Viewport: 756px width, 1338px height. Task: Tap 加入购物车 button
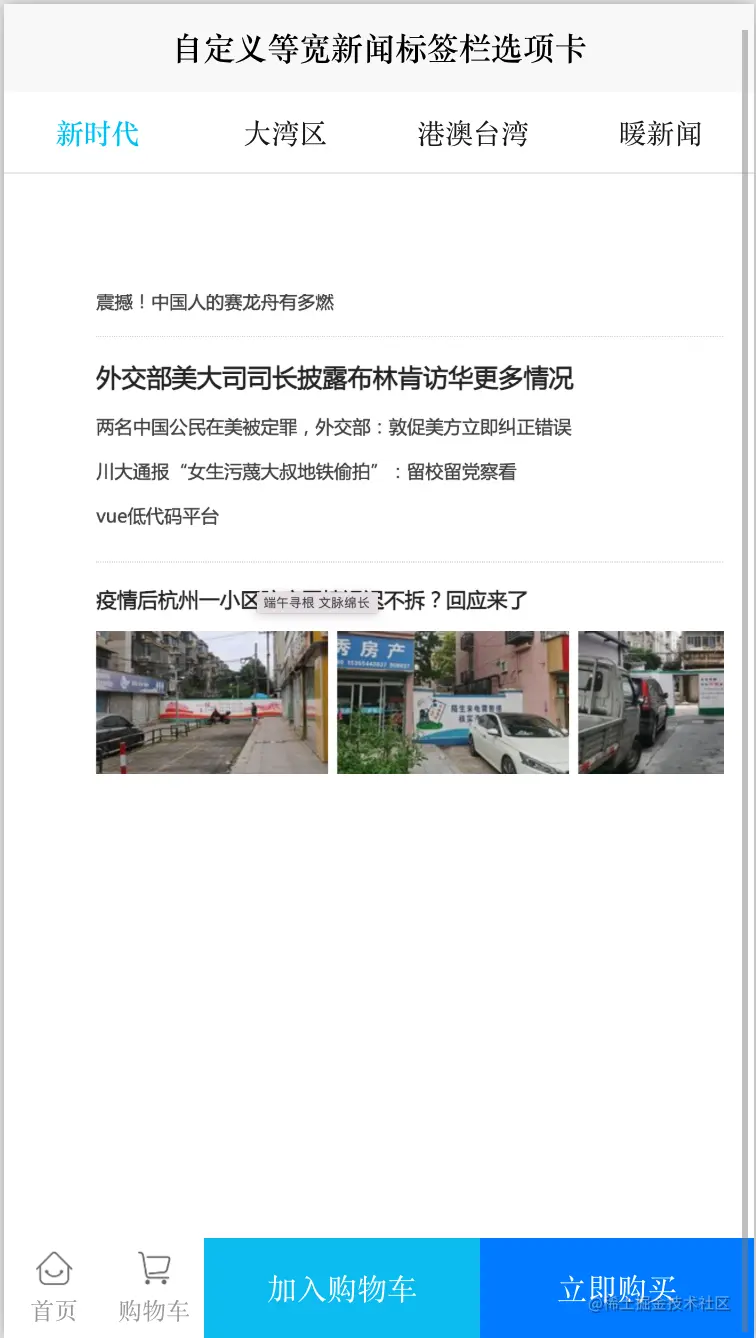(x=342, y=1289)
